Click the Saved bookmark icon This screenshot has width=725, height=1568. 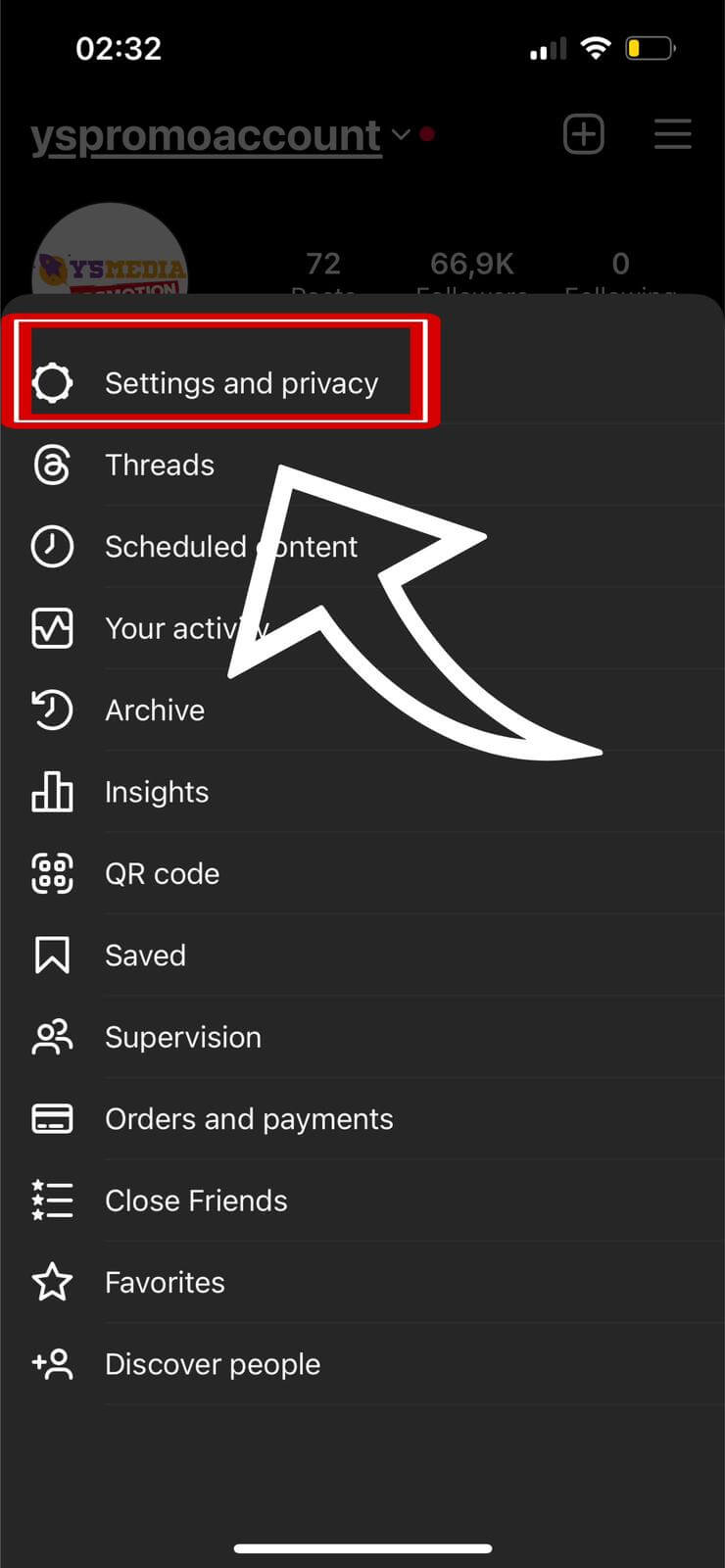(x=51, y=955)
